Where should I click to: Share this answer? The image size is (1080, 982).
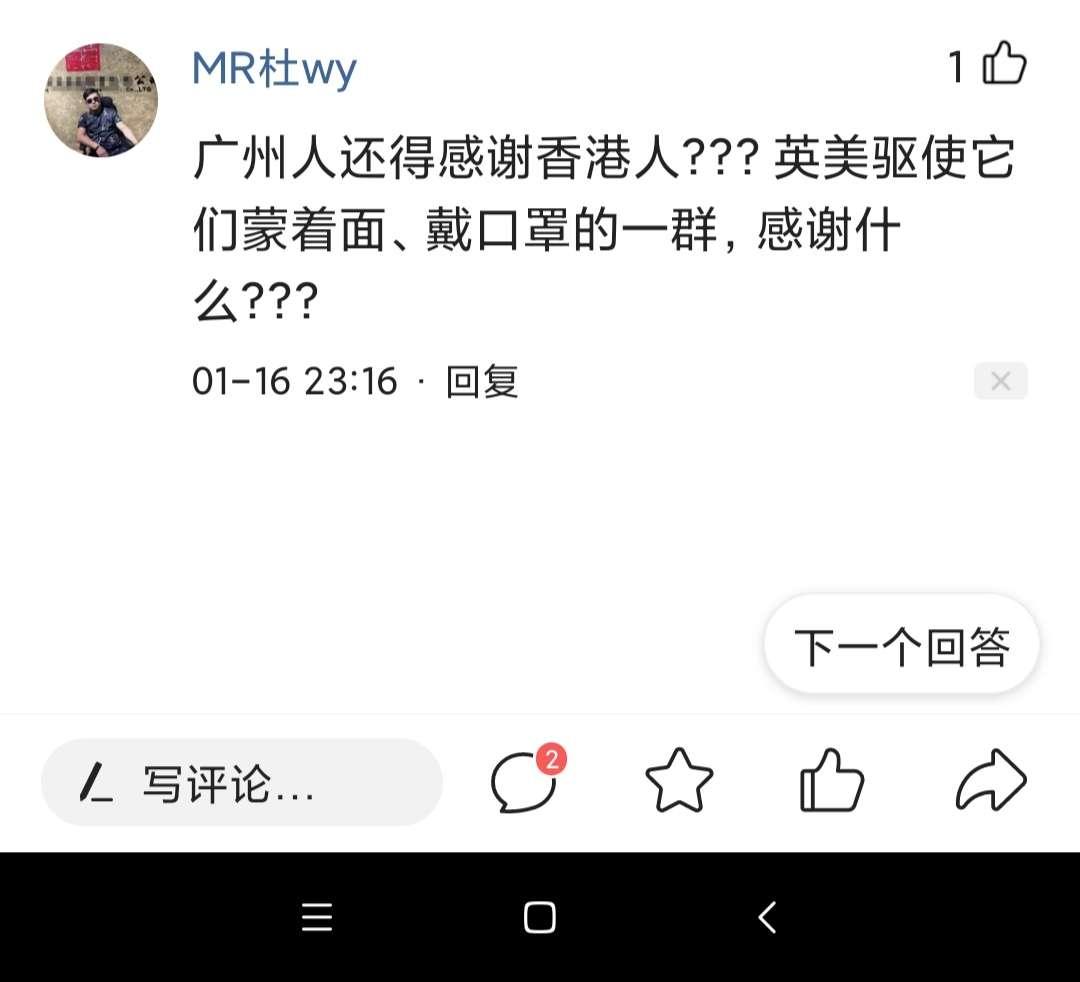[990, 781]
